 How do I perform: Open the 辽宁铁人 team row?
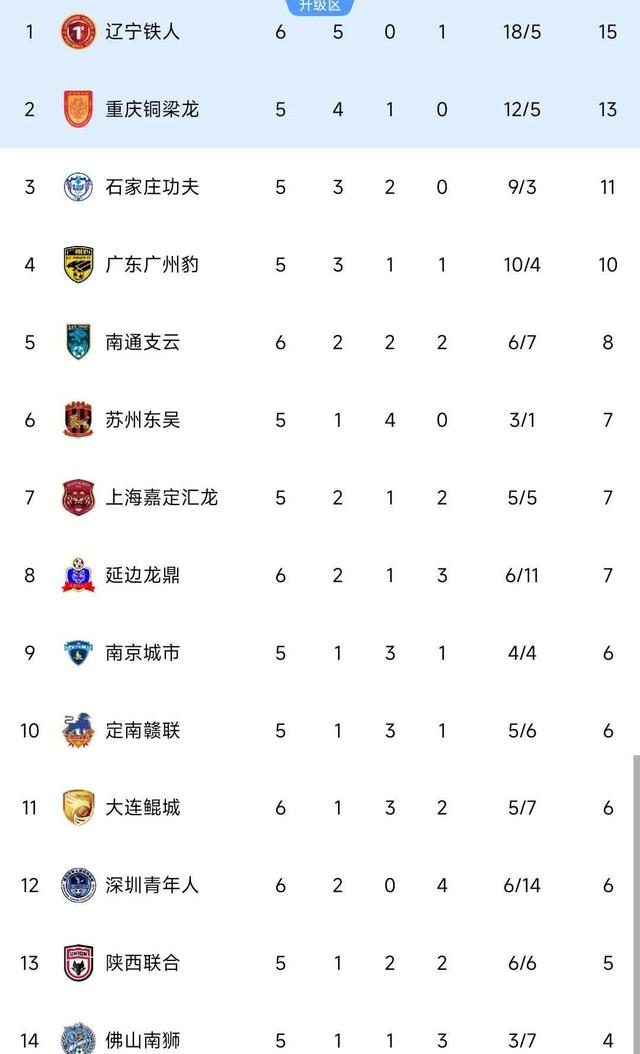tap(142, 32)
